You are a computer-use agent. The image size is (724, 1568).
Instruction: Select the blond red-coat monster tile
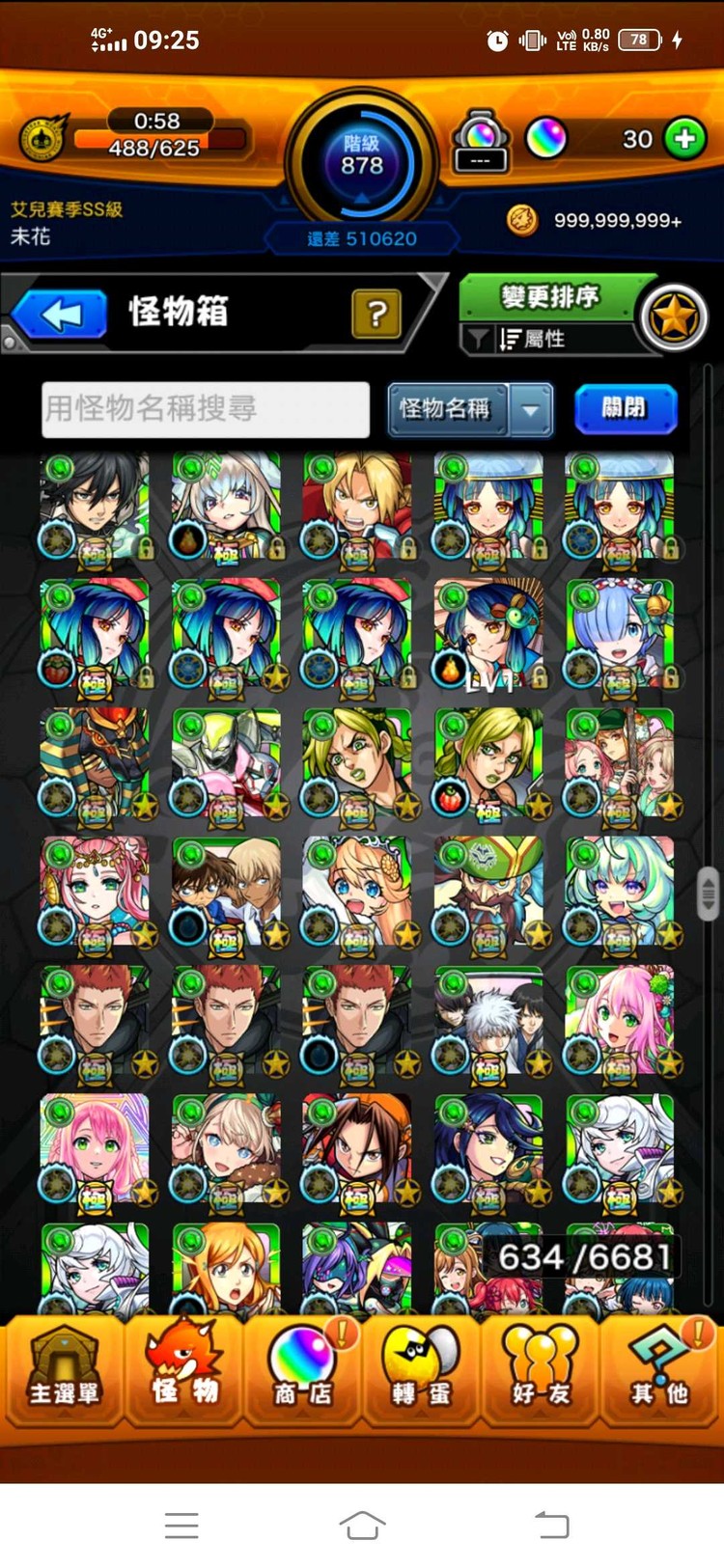pos(357,506)
